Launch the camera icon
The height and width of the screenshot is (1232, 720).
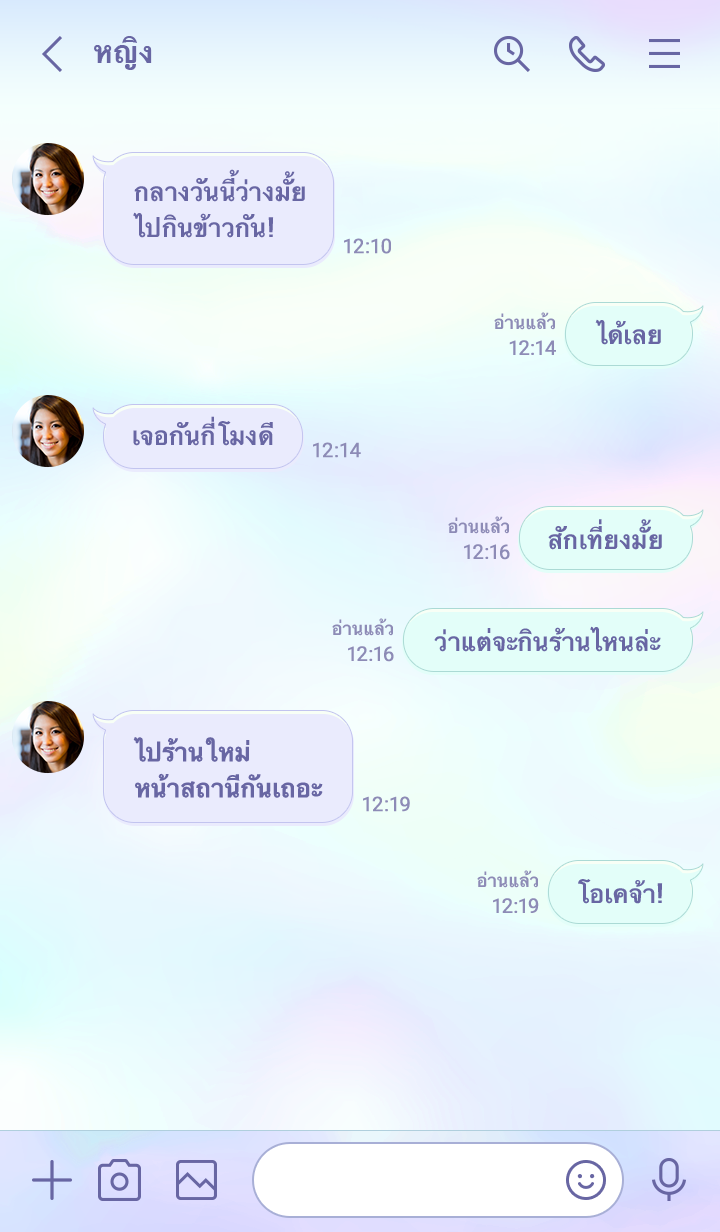[x=120, y=1181]
